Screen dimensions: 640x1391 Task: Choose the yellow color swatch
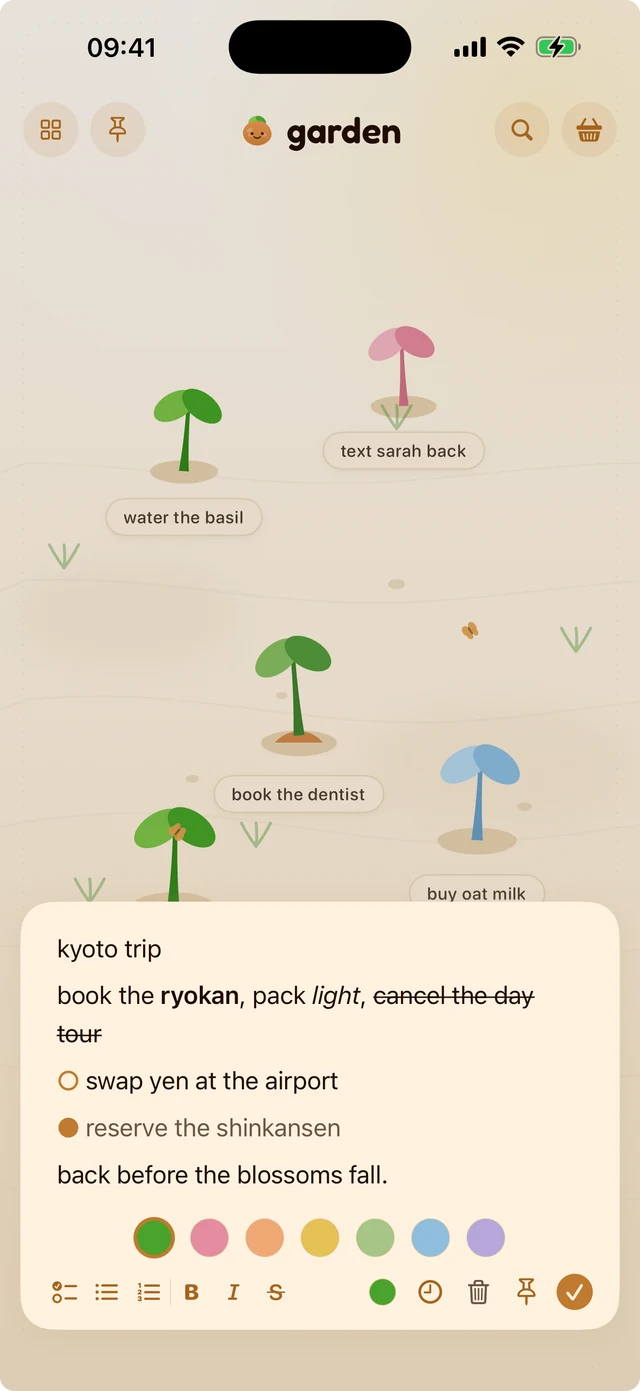pos(320,1238)
